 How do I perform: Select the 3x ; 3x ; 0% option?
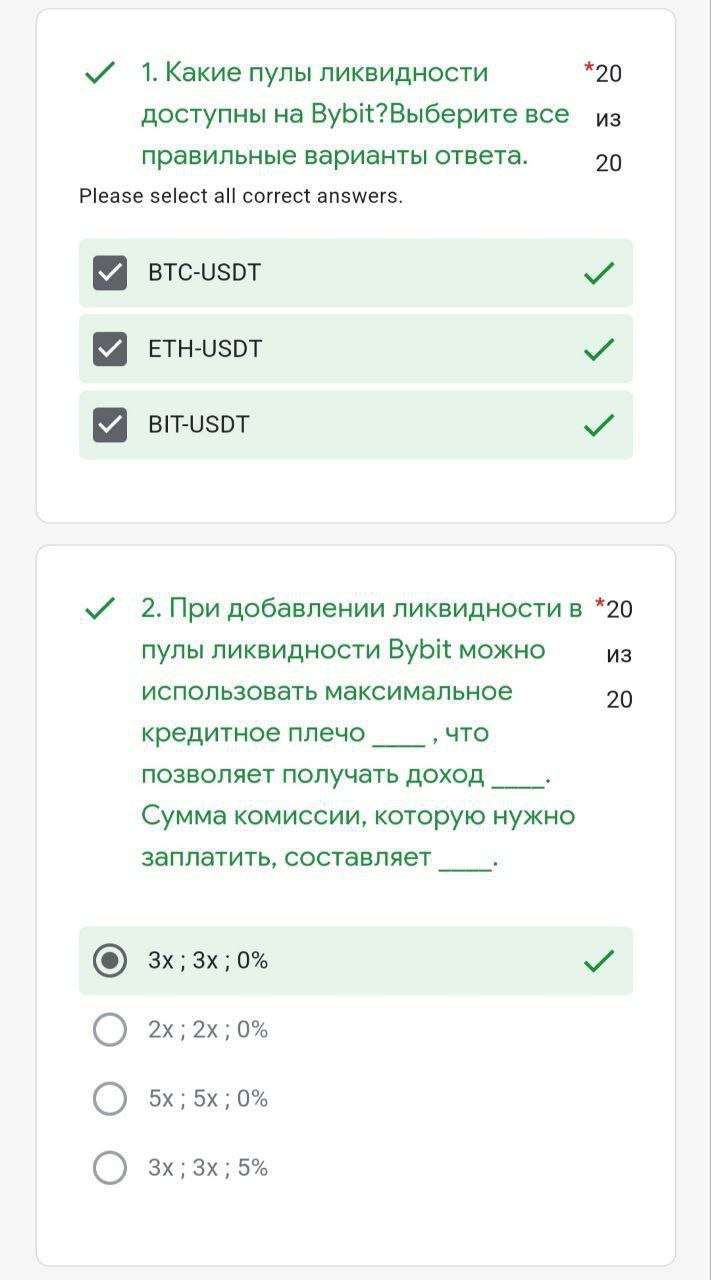pyautogui.click(x=110, y=961)
